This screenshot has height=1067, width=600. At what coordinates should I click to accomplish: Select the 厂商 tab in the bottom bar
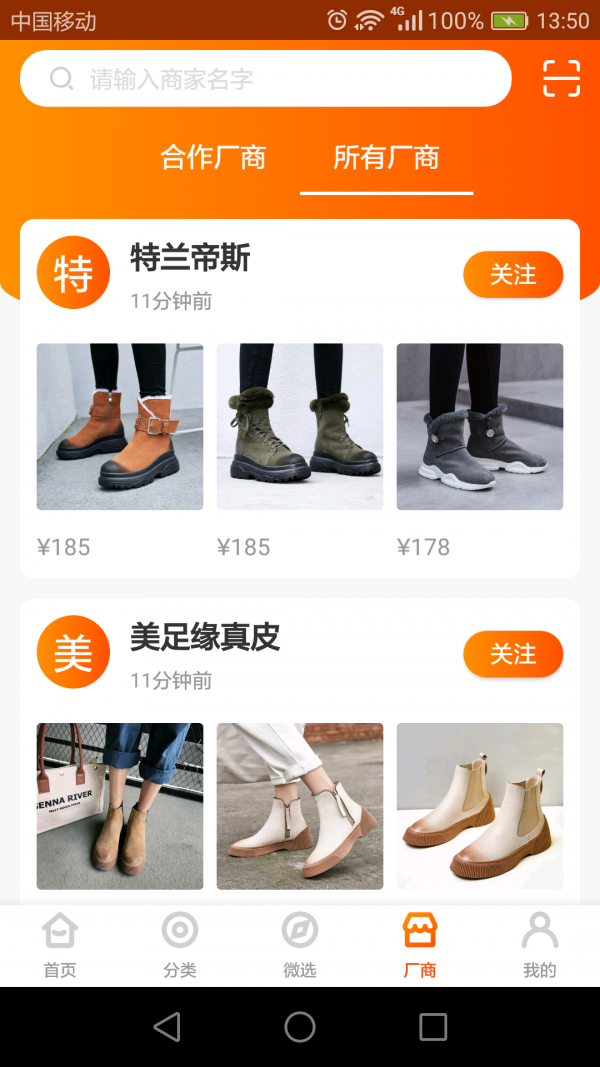(x=420, y=945)
